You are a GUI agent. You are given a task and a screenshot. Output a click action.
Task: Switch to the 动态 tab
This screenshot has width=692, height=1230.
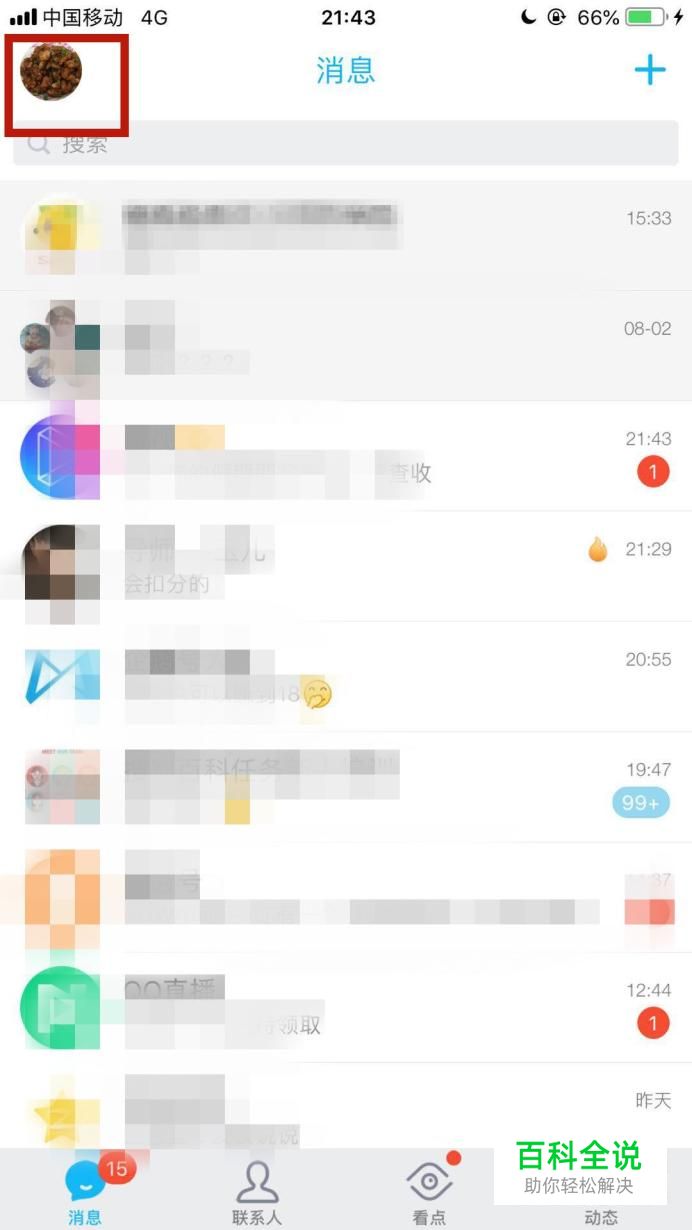click(x=601, y=1193)
